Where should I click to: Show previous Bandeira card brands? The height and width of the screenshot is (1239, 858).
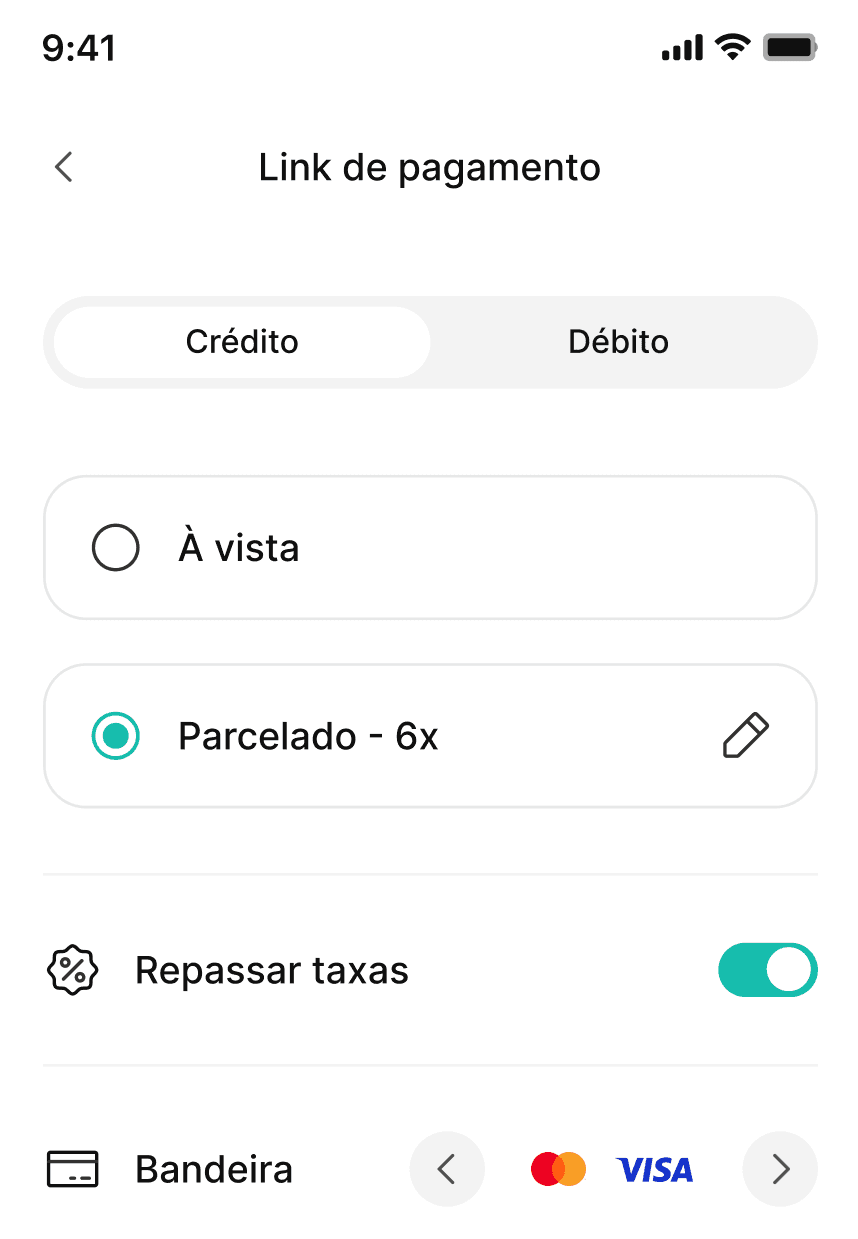click(447, 1168)
